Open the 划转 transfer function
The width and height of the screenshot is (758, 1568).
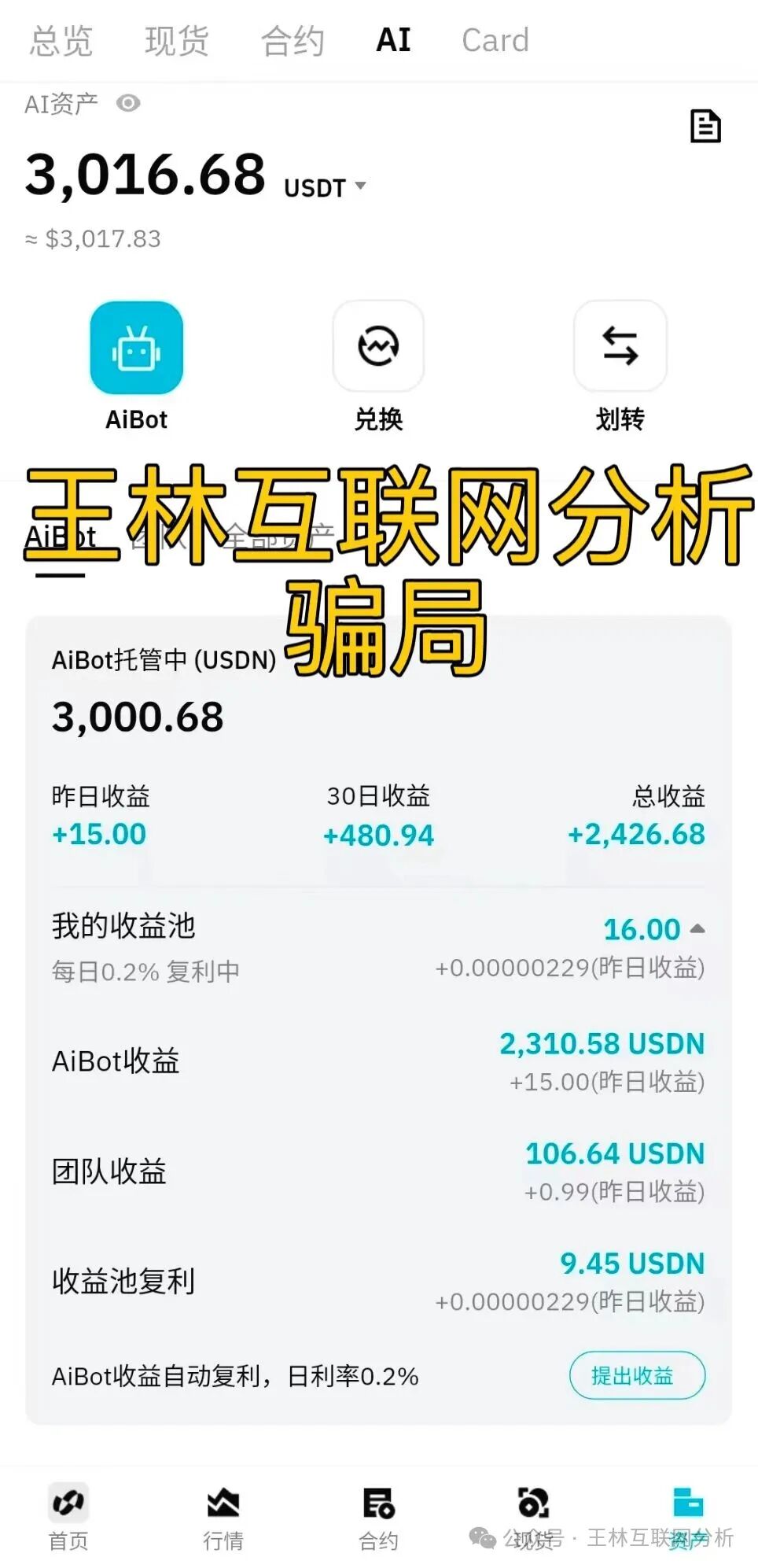[x=620, y=347]
